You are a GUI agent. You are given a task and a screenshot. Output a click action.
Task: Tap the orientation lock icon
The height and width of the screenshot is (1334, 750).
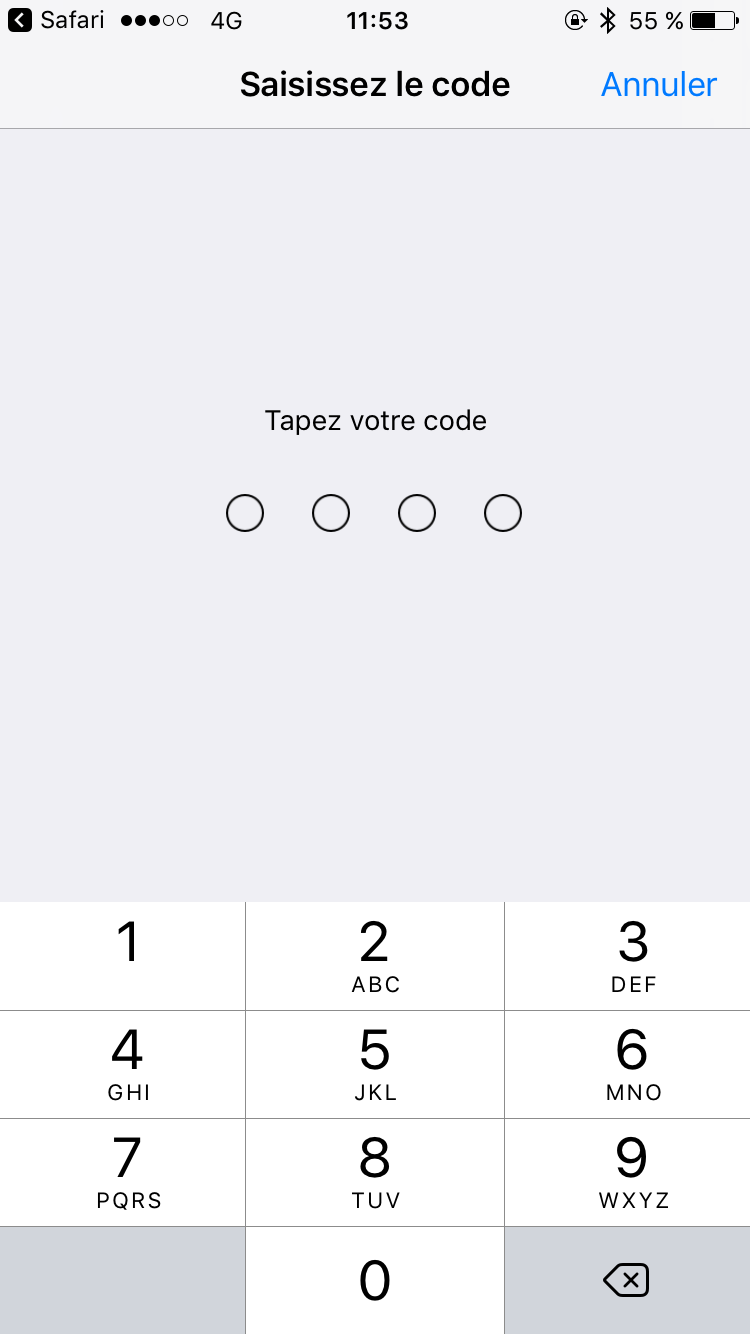pos(577,20)
